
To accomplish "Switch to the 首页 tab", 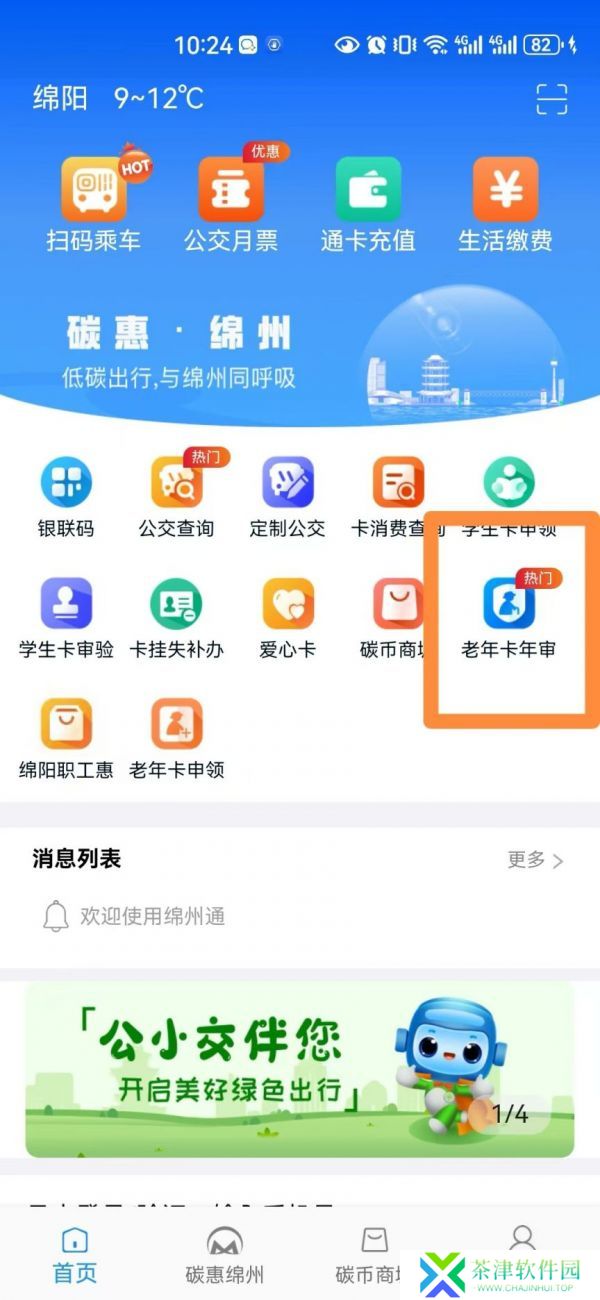I will (x=75, y=1255).
